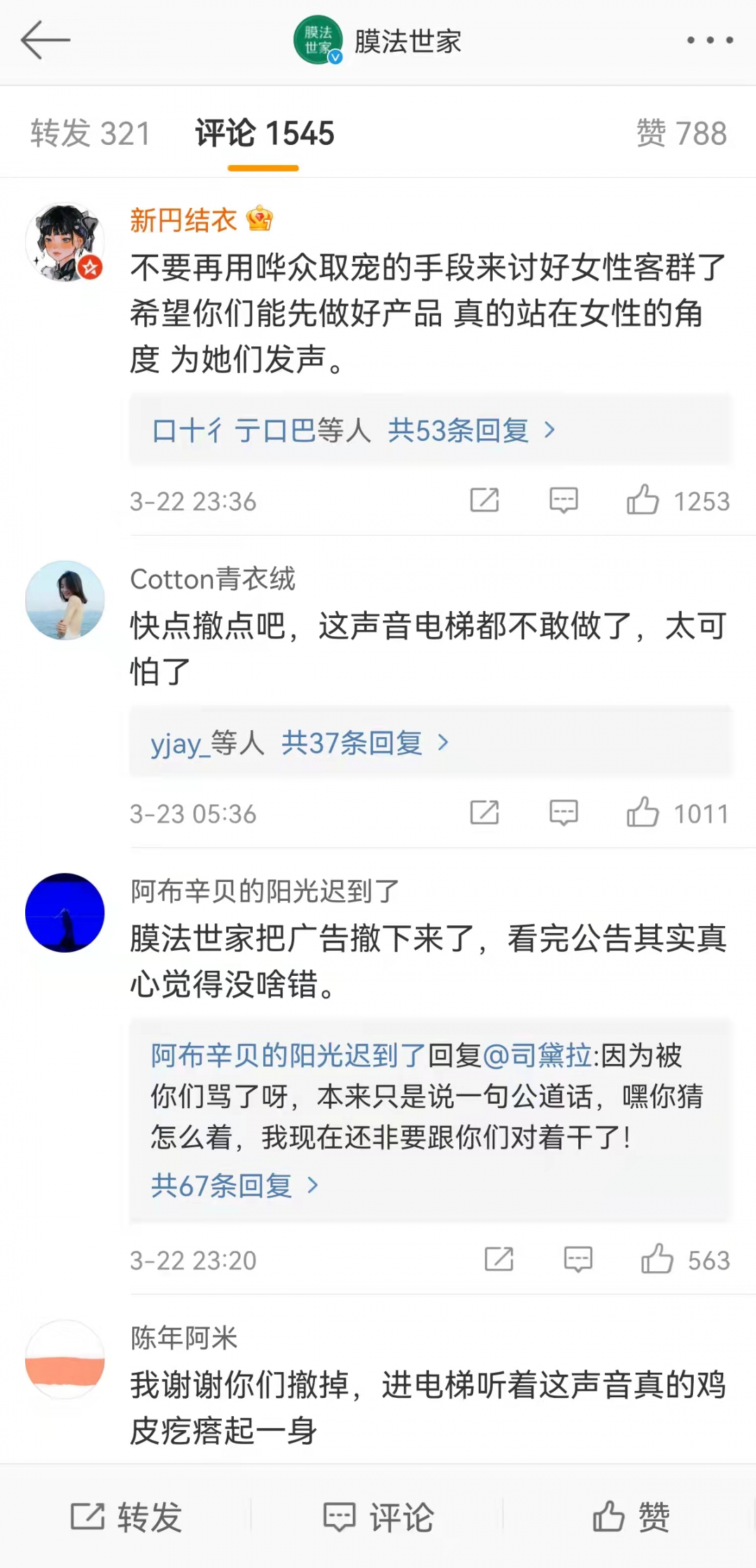Reply to 新円结衣's comment
This screenshot has width=756, height=1568.
point(563,500)
